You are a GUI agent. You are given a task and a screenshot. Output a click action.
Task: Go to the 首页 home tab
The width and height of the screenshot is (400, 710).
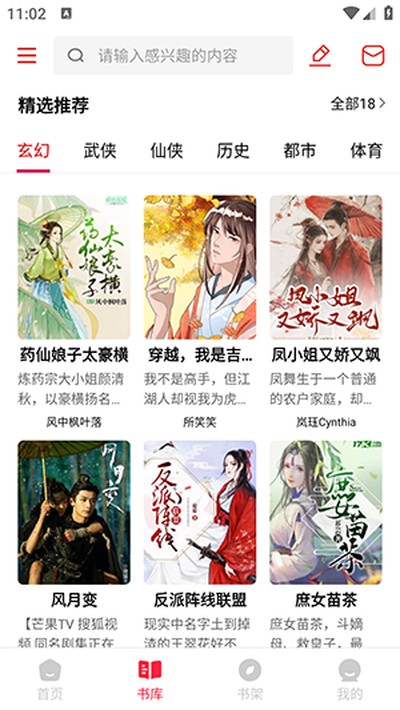click(x=50, y=680)
